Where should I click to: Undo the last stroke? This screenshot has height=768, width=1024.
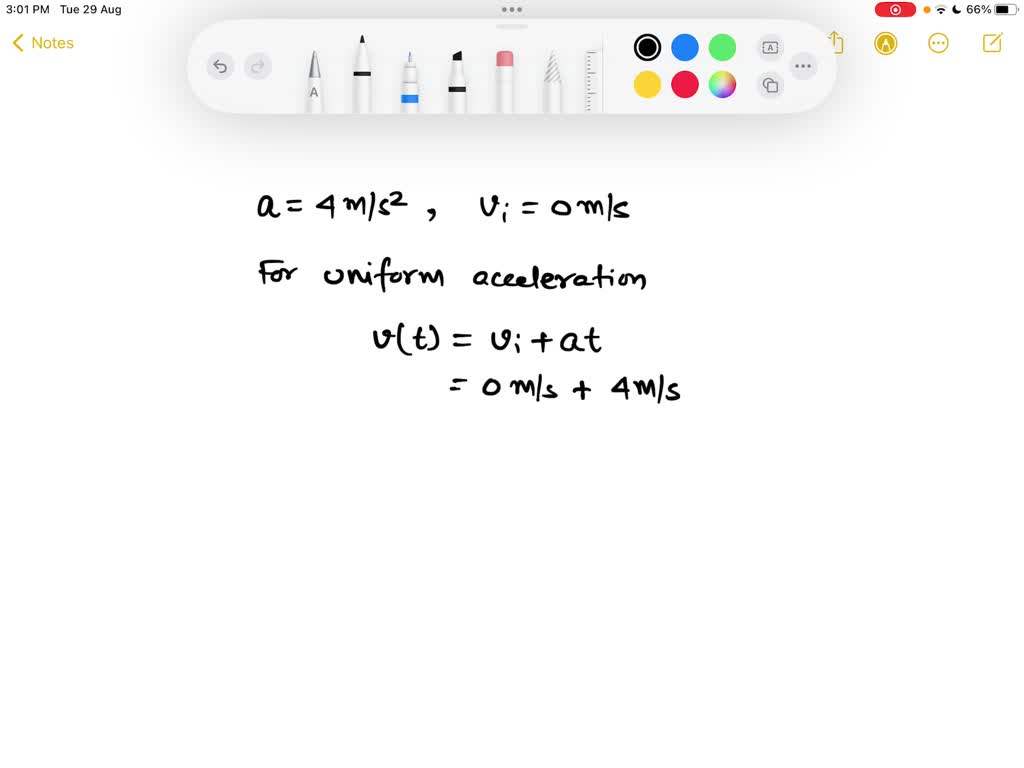pyautogui.click(x=220, y=67)
